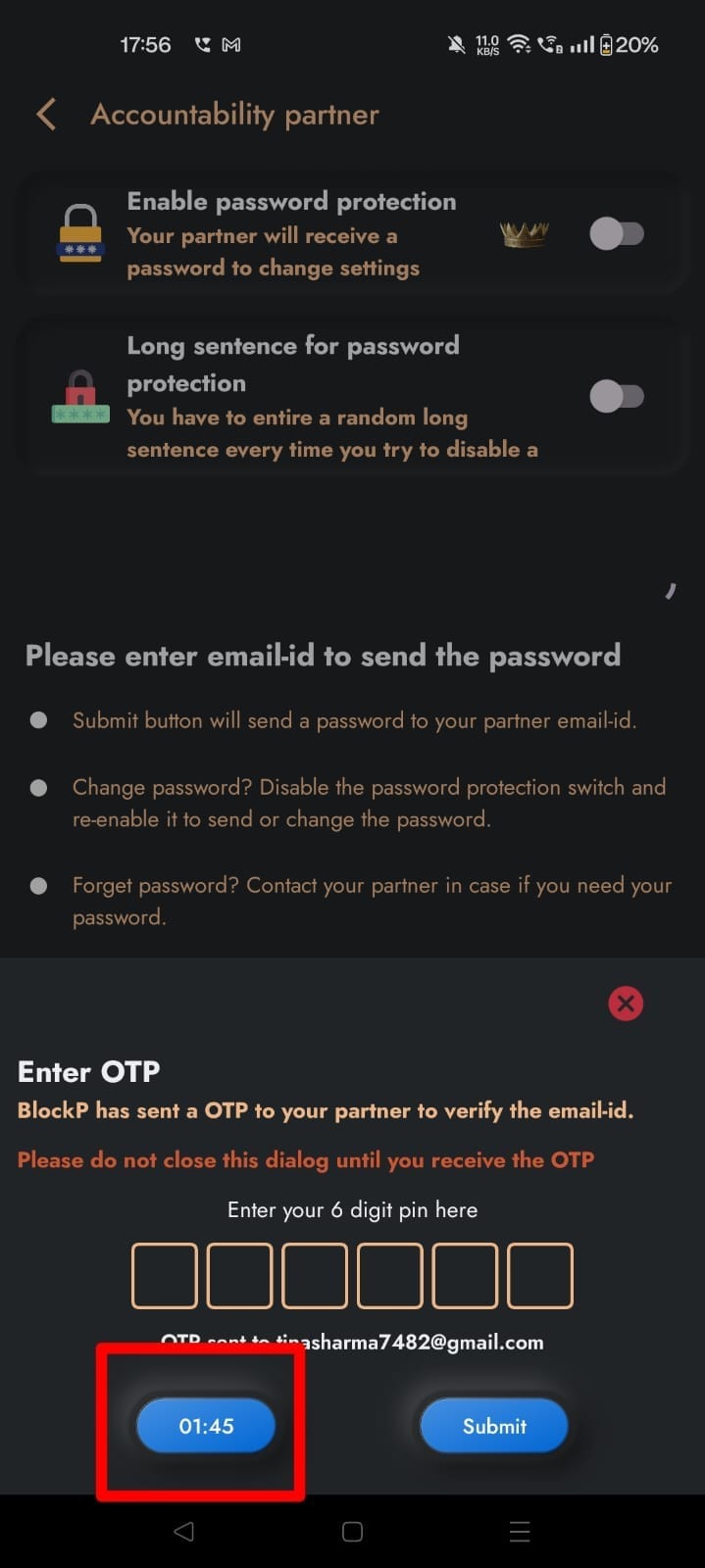Toggle Enable password protection switch
The width and height of the screenshot is (705, 1568).
616,234
